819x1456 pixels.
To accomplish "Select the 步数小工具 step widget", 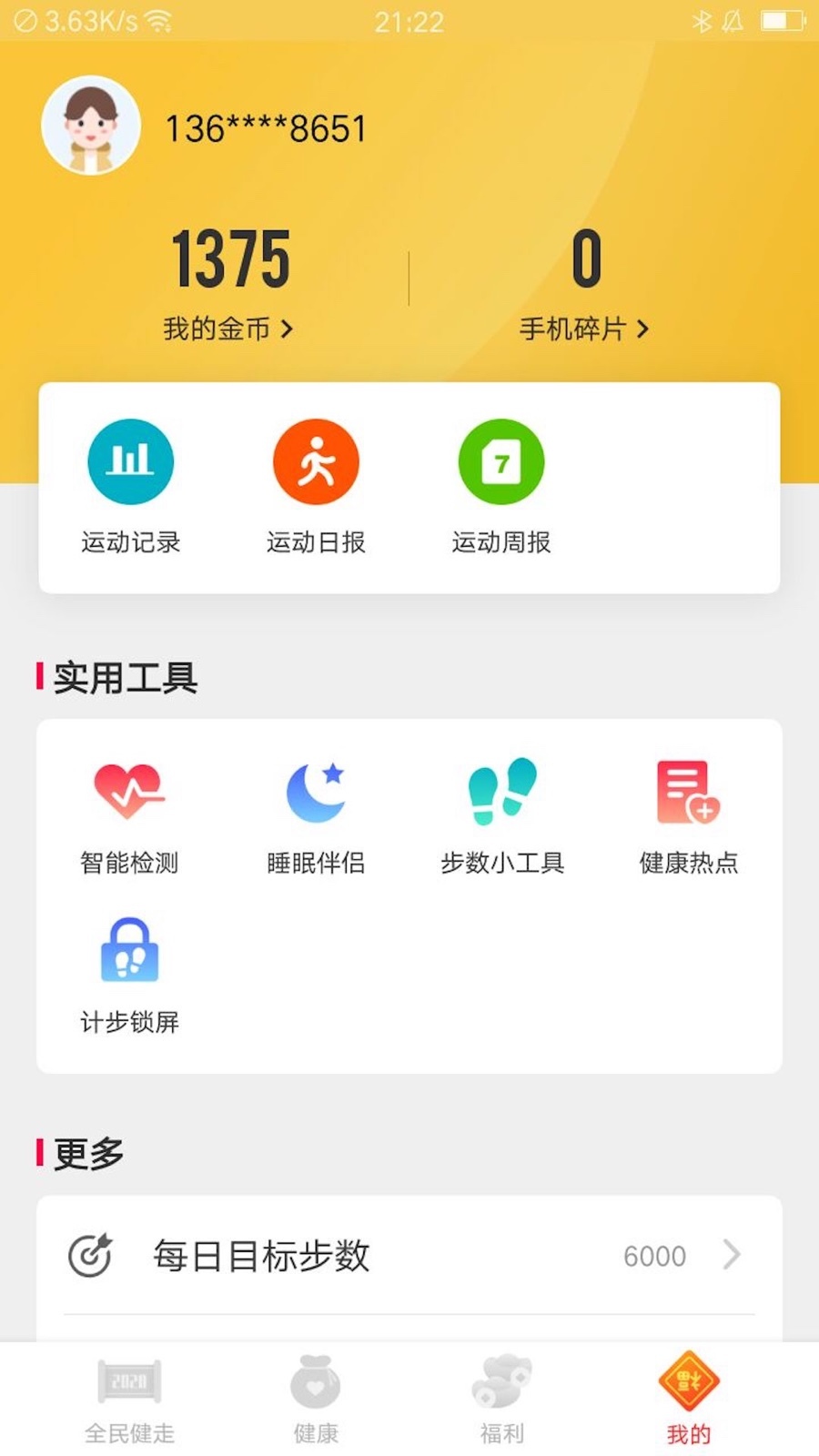I will [x=502, y=814].
